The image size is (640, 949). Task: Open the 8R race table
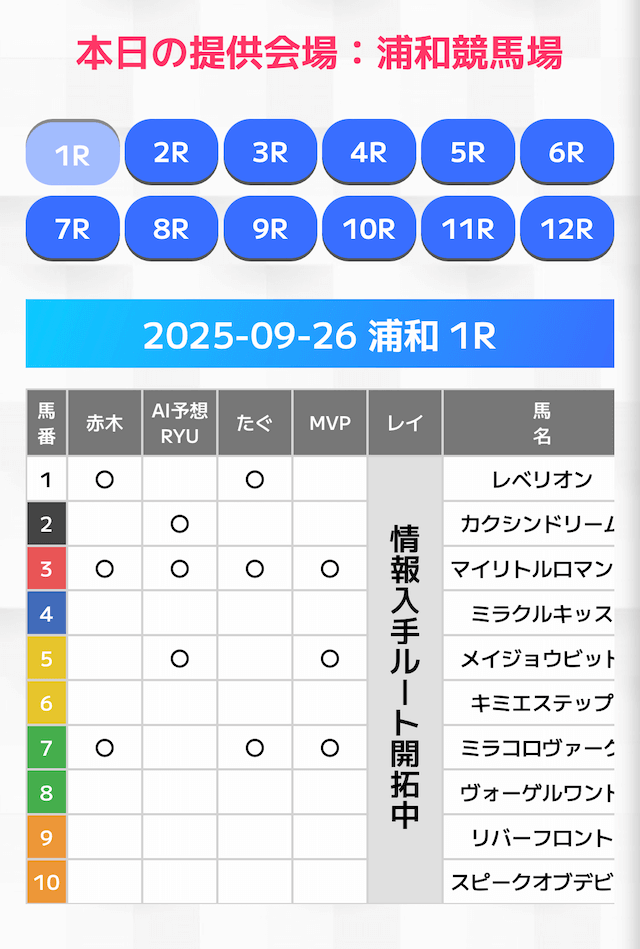pos(171,228)
